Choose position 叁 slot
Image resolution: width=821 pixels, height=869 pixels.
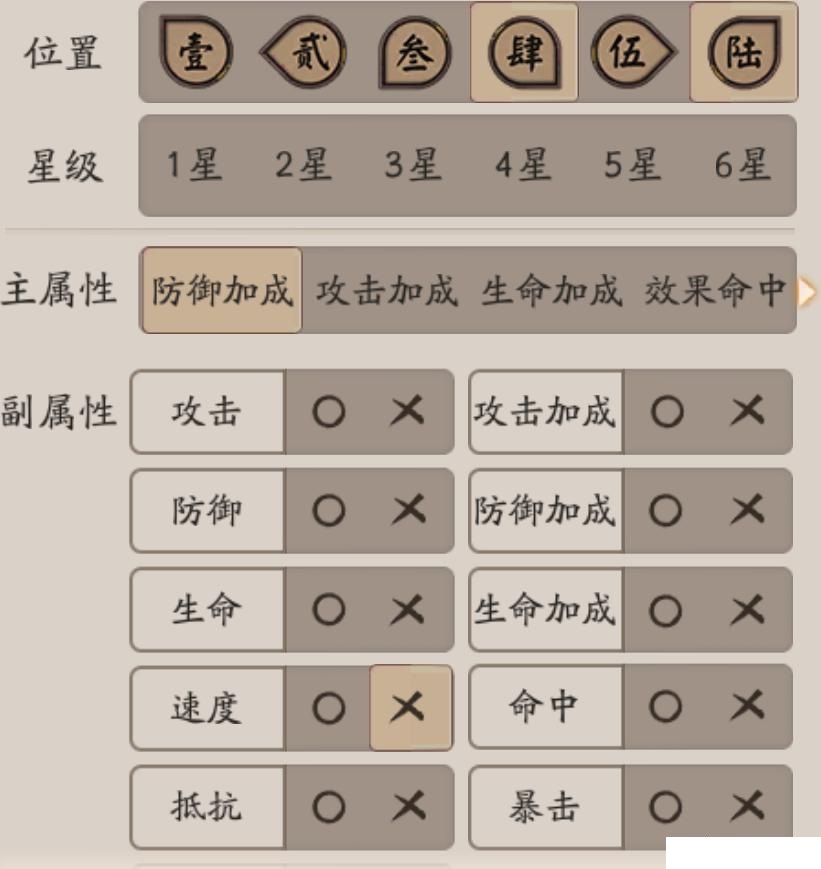point(415,52)
